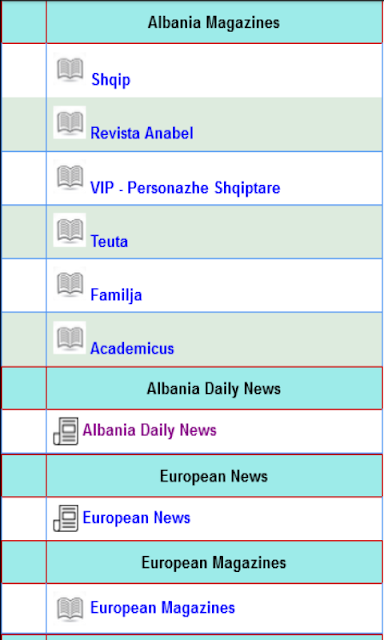The width and height of the screenshot is (384, 640).
Task: Open the blue European Magazines link
Action: point(162,607)
